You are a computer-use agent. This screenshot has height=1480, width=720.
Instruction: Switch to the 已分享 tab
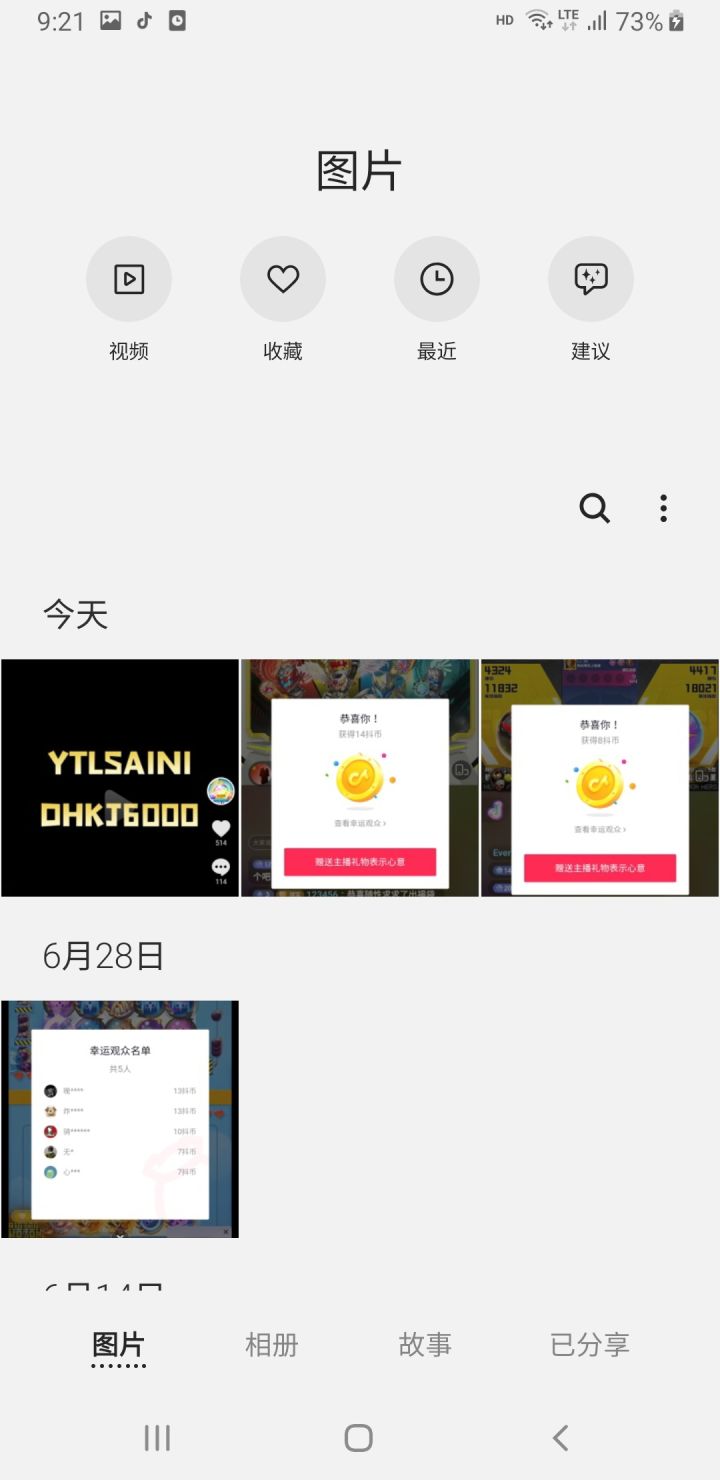pyautogui.click(x=590, y=1345)
